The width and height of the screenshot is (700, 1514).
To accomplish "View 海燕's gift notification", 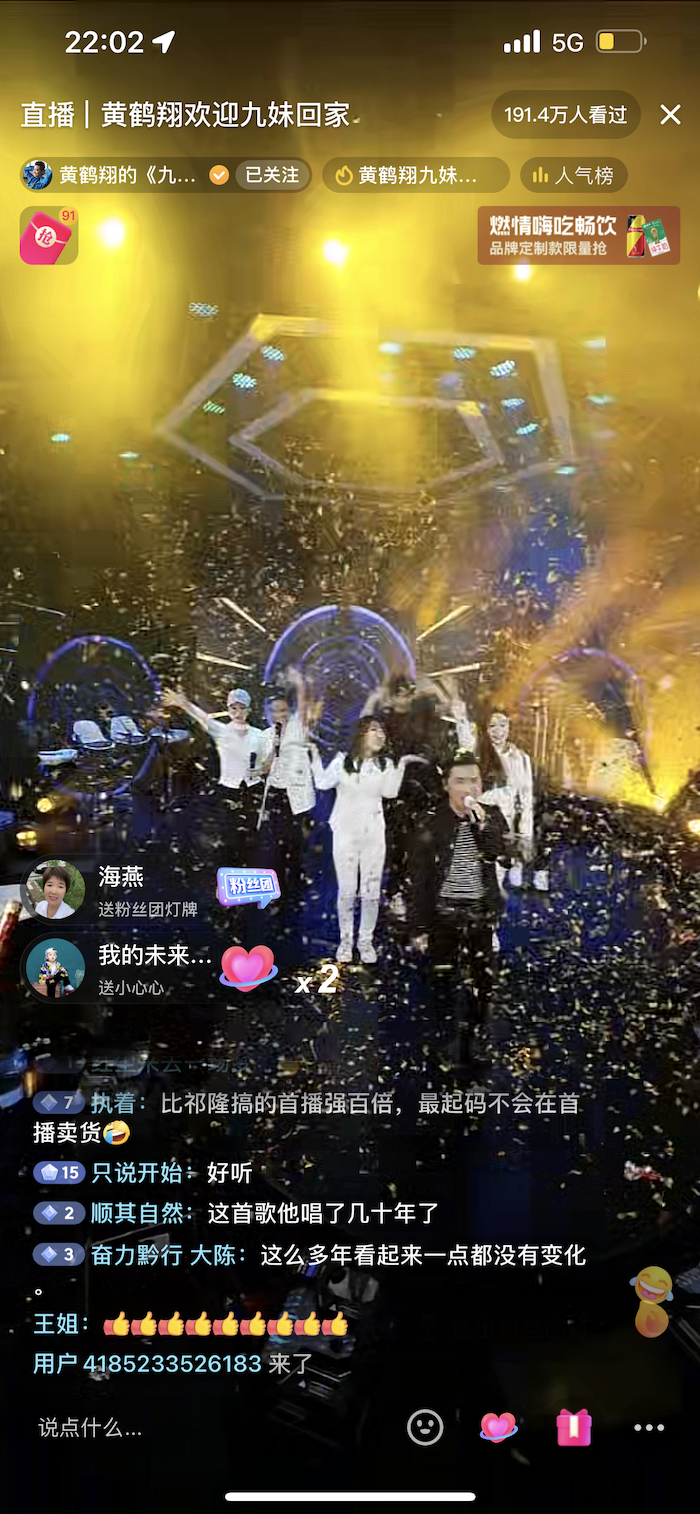I will point(120,890).
